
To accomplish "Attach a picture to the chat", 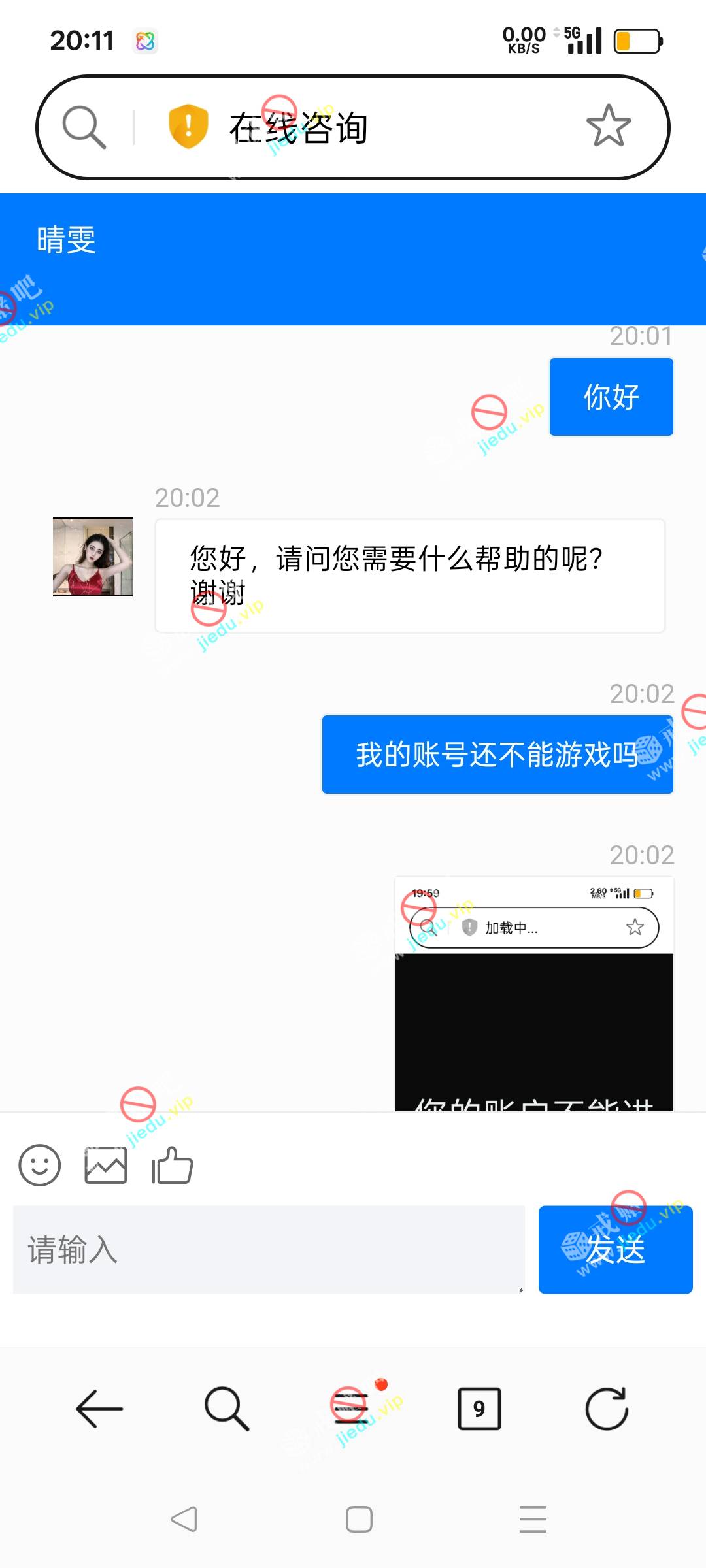I will [106, 1165].
